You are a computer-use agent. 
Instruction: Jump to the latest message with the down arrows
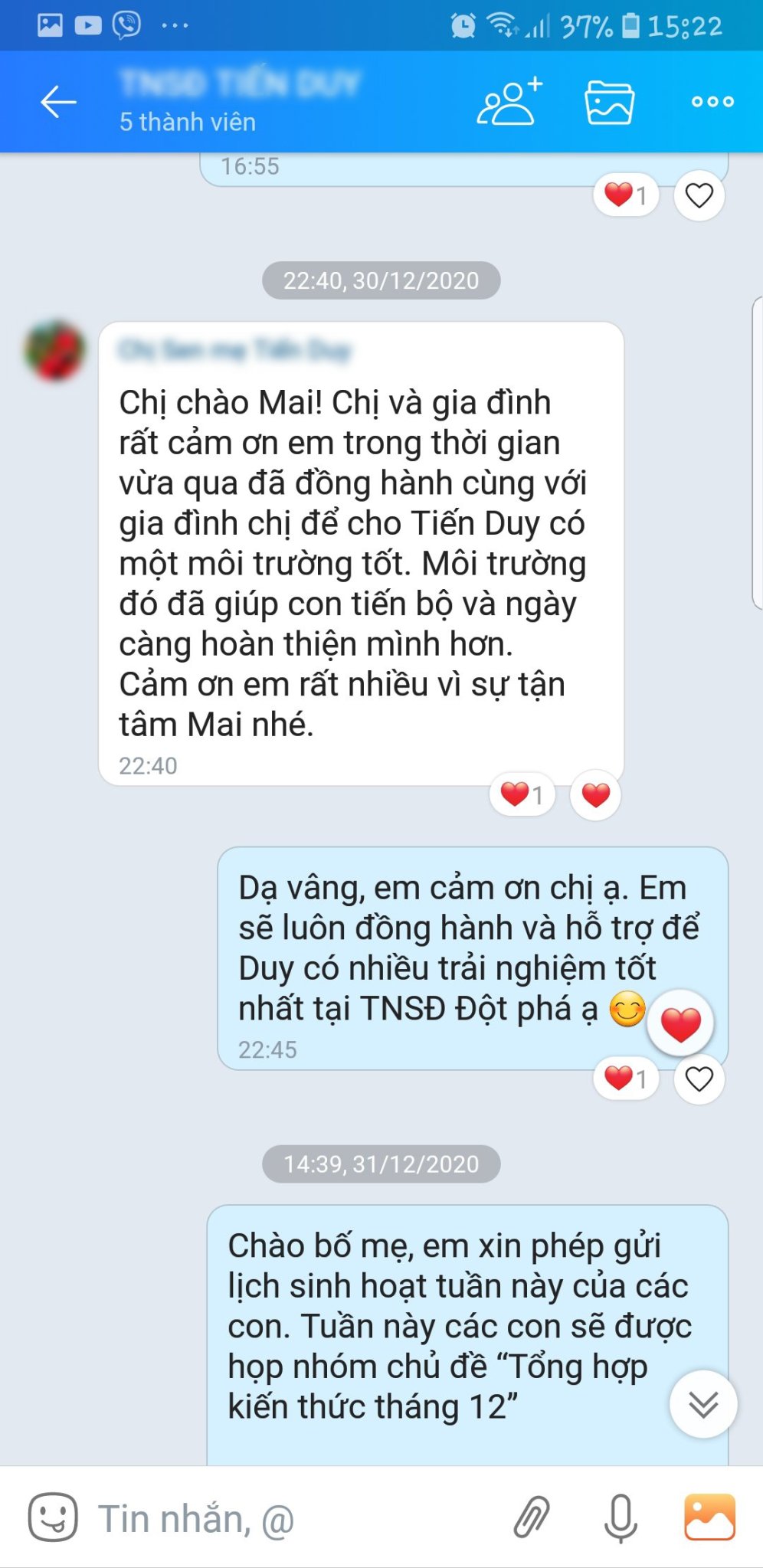coord(702,1404)
